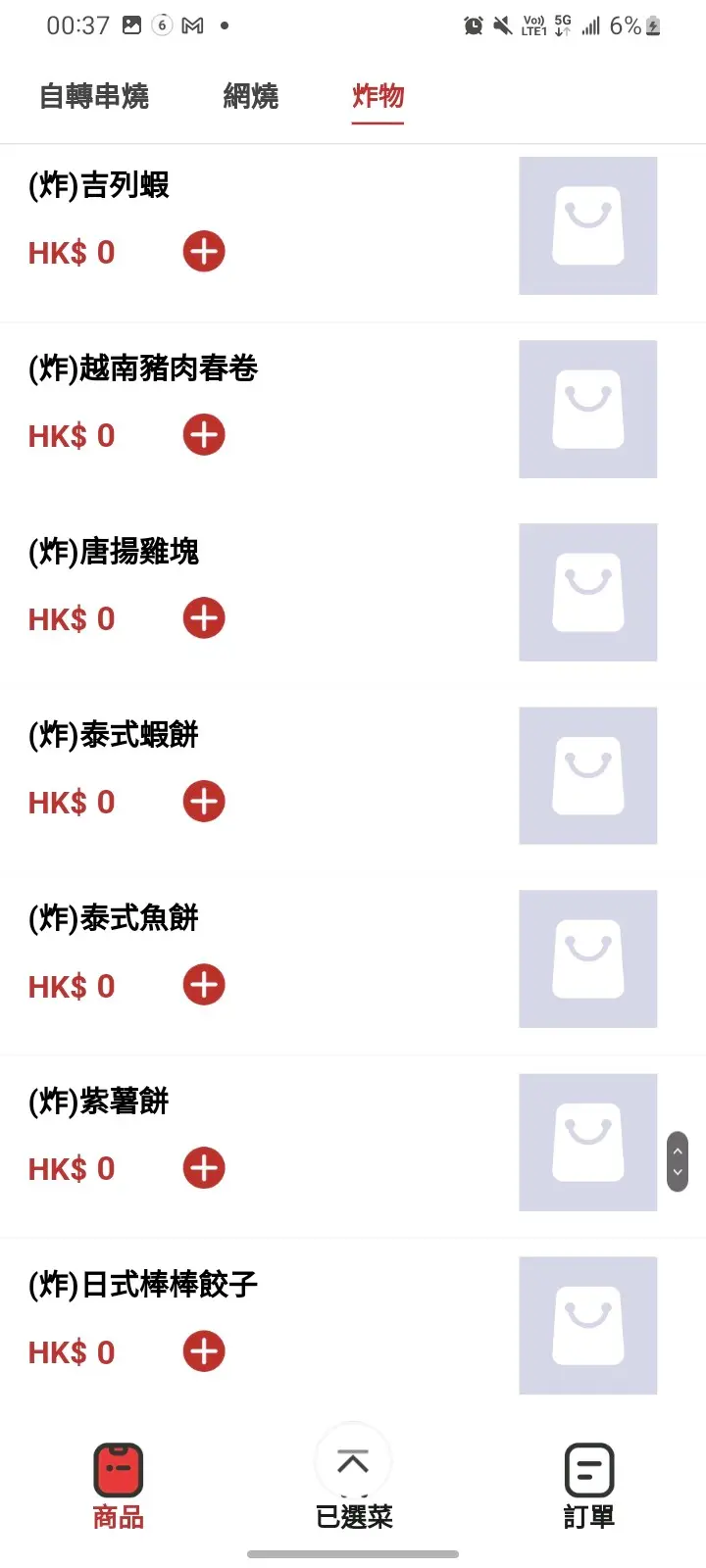The width and height of the screenshot is (706, 1568).
Task: Select the 炸物 tab
Action: [378, 96]
